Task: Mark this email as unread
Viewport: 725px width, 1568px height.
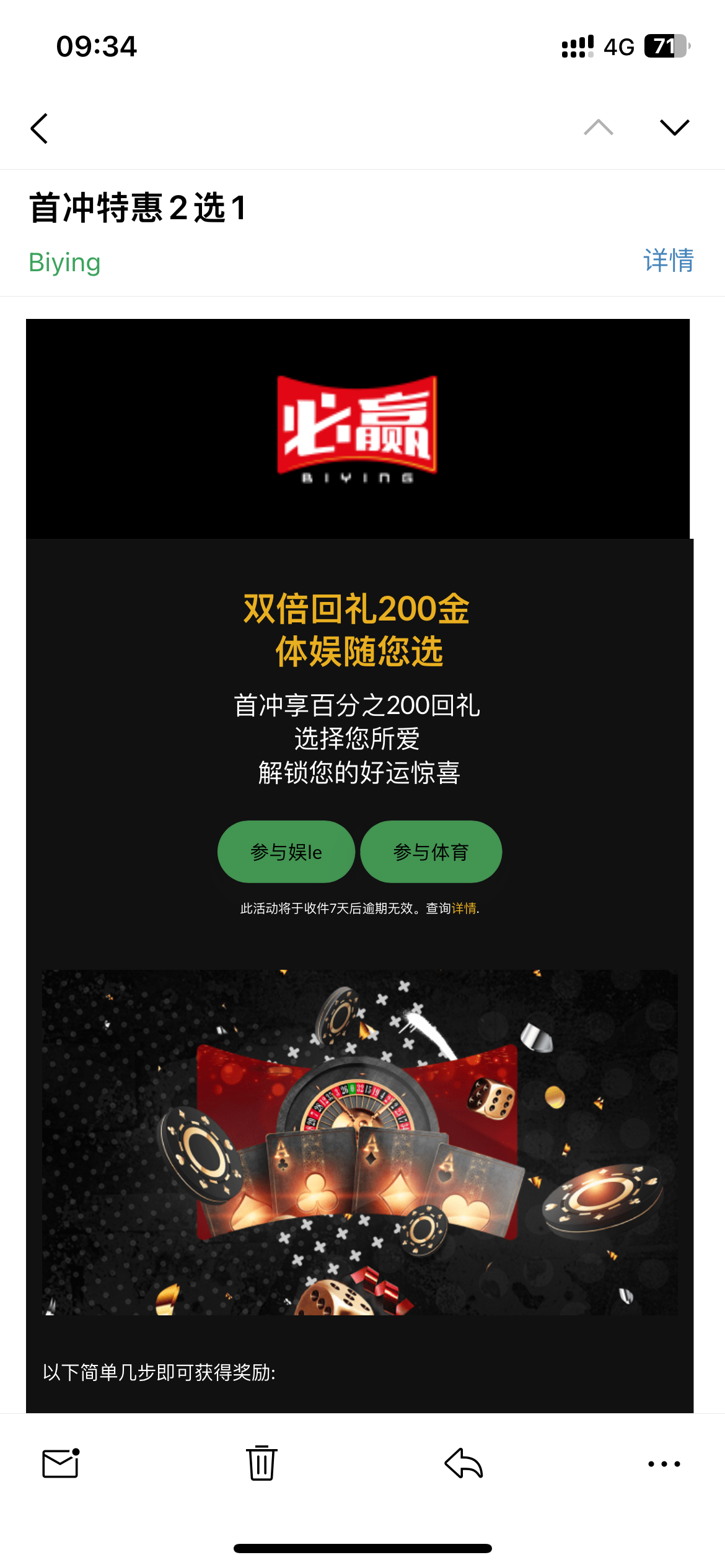Action: 61,1463
